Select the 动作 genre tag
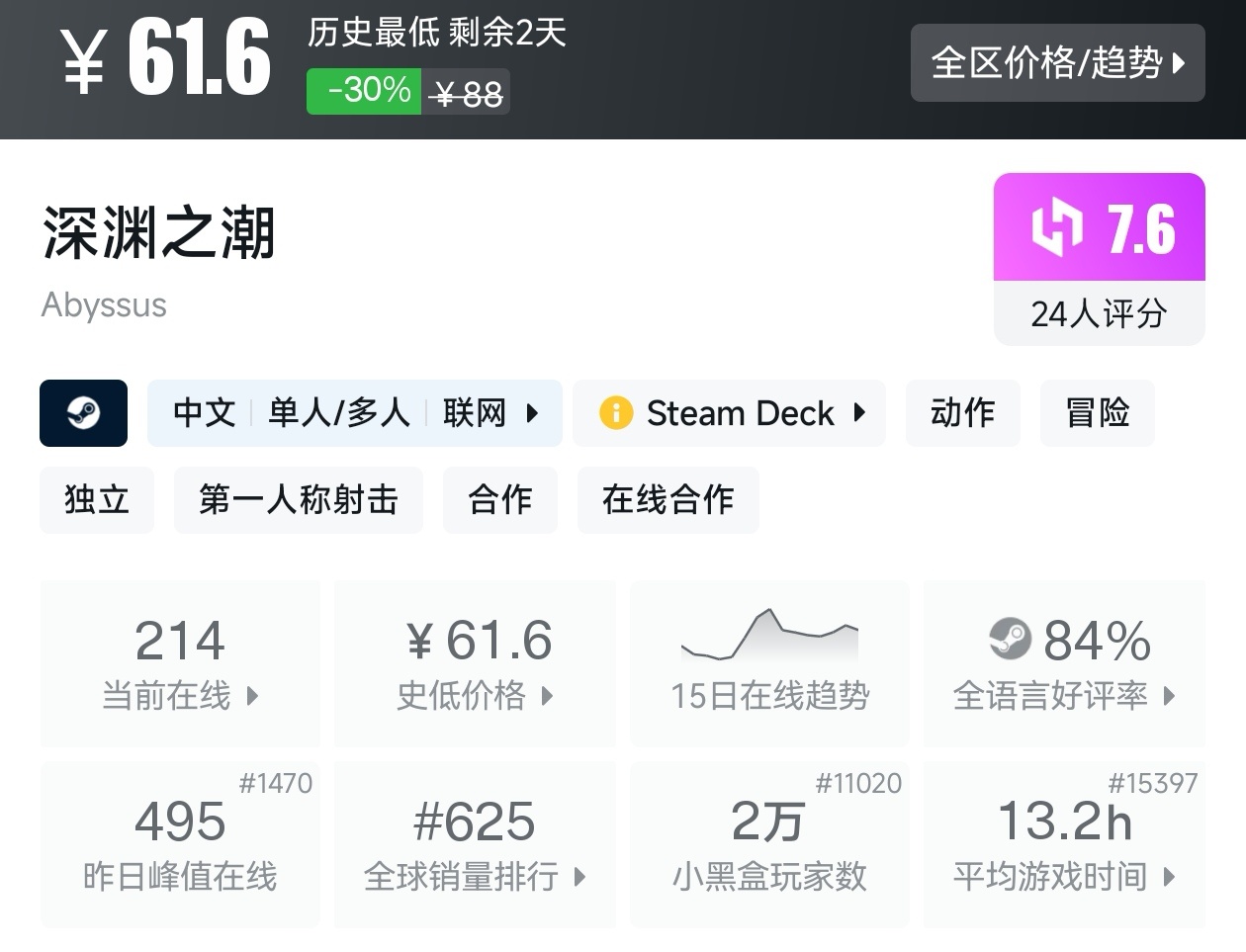The height and width of the screenshot is (952, 1246). coord(962,413)
